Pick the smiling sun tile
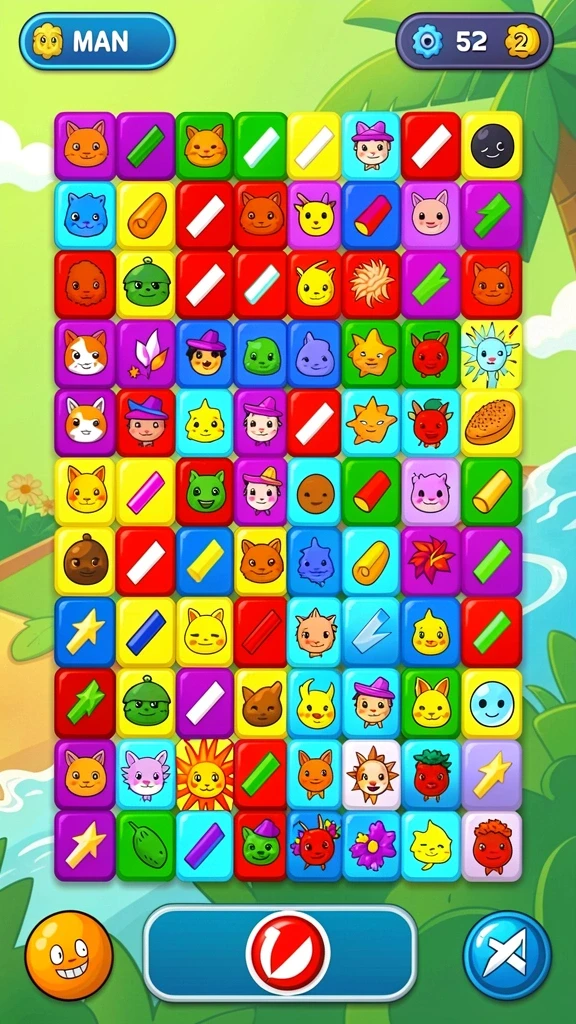Image resolution: width=576 pixels, height=1024 pixels. pos(205,774)
